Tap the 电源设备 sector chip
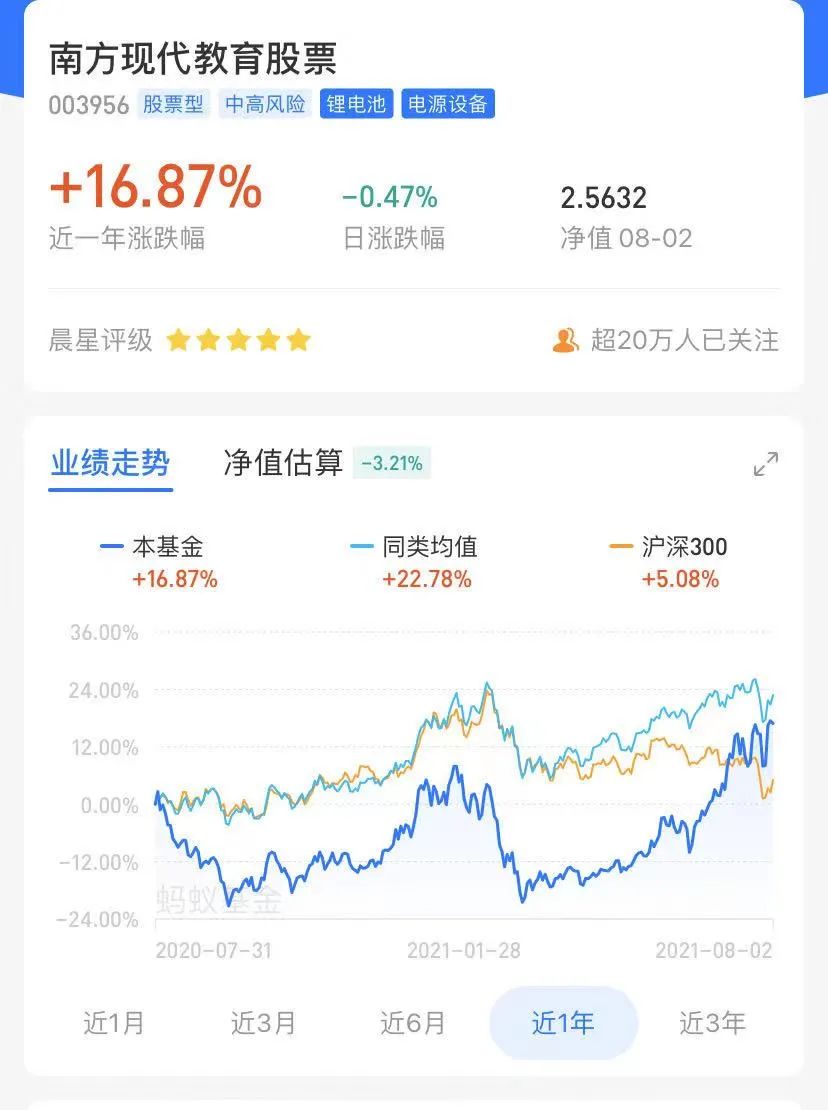The height and width of the screenshot is (1110, 828). point(447,104)
